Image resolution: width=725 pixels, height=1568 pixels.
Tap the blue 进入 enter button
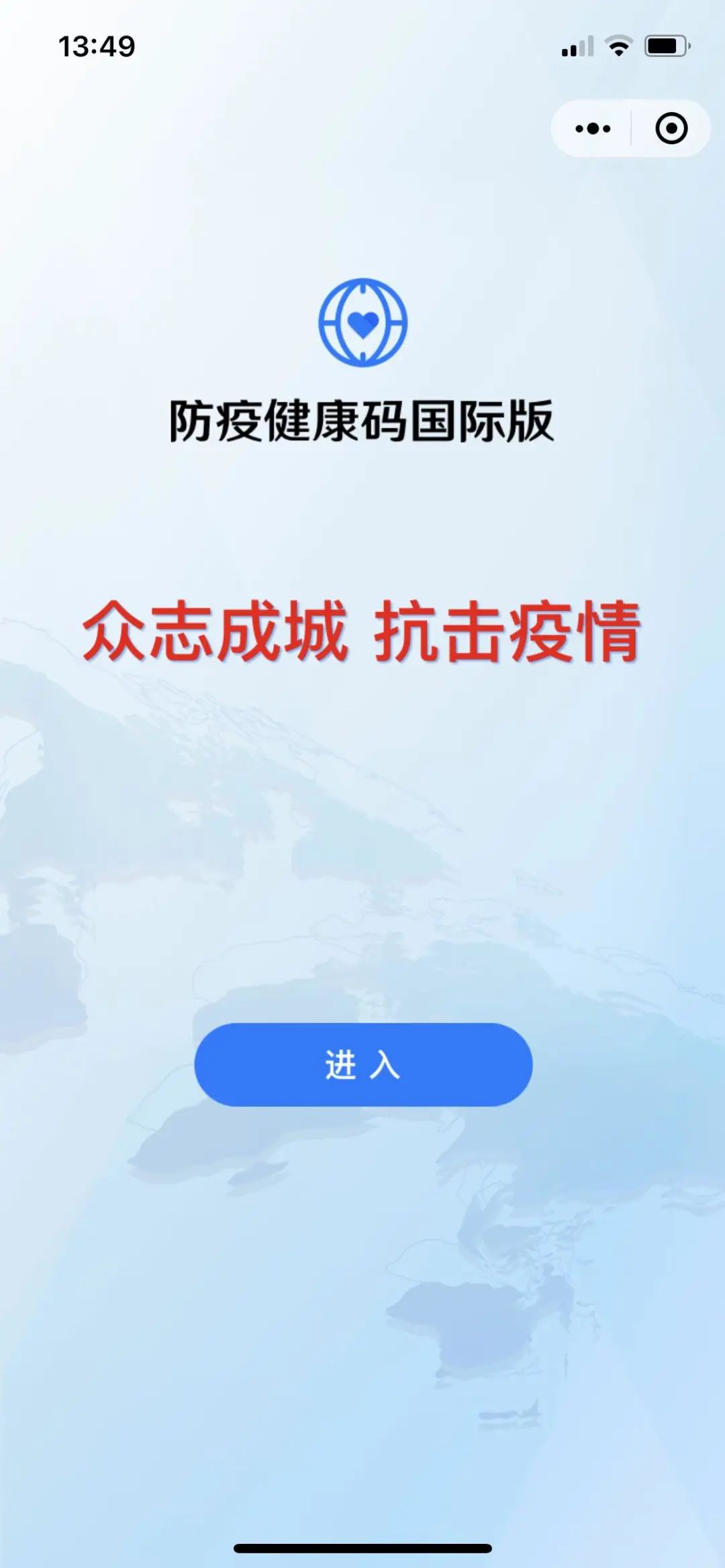click(x=363, y=1065)
